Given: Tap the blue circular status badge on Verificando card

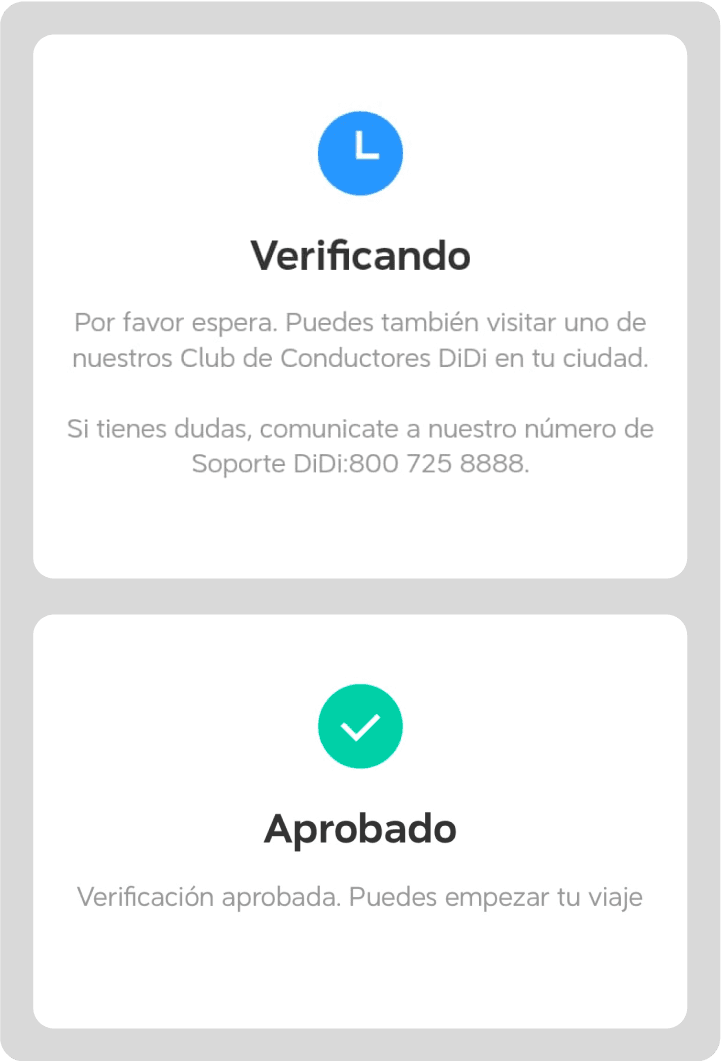Looking at the screenshot, I should click(360, 153).
